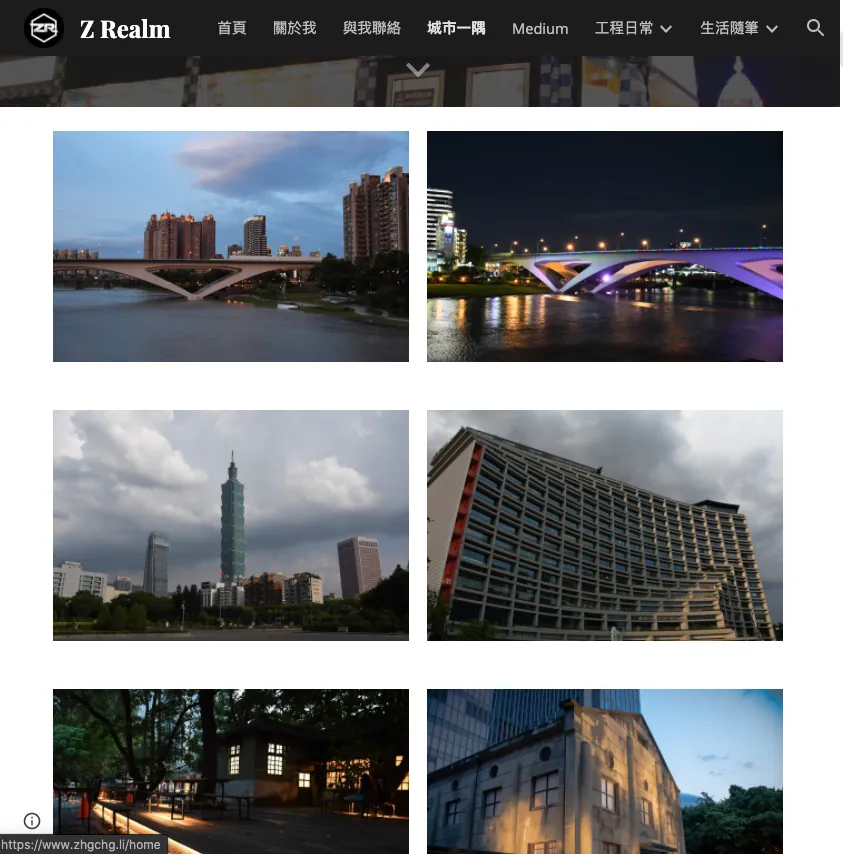Go to the 首頁 page
Viewport: 843px width, 854px height.
pyautogui.click(x=232, y=28)
